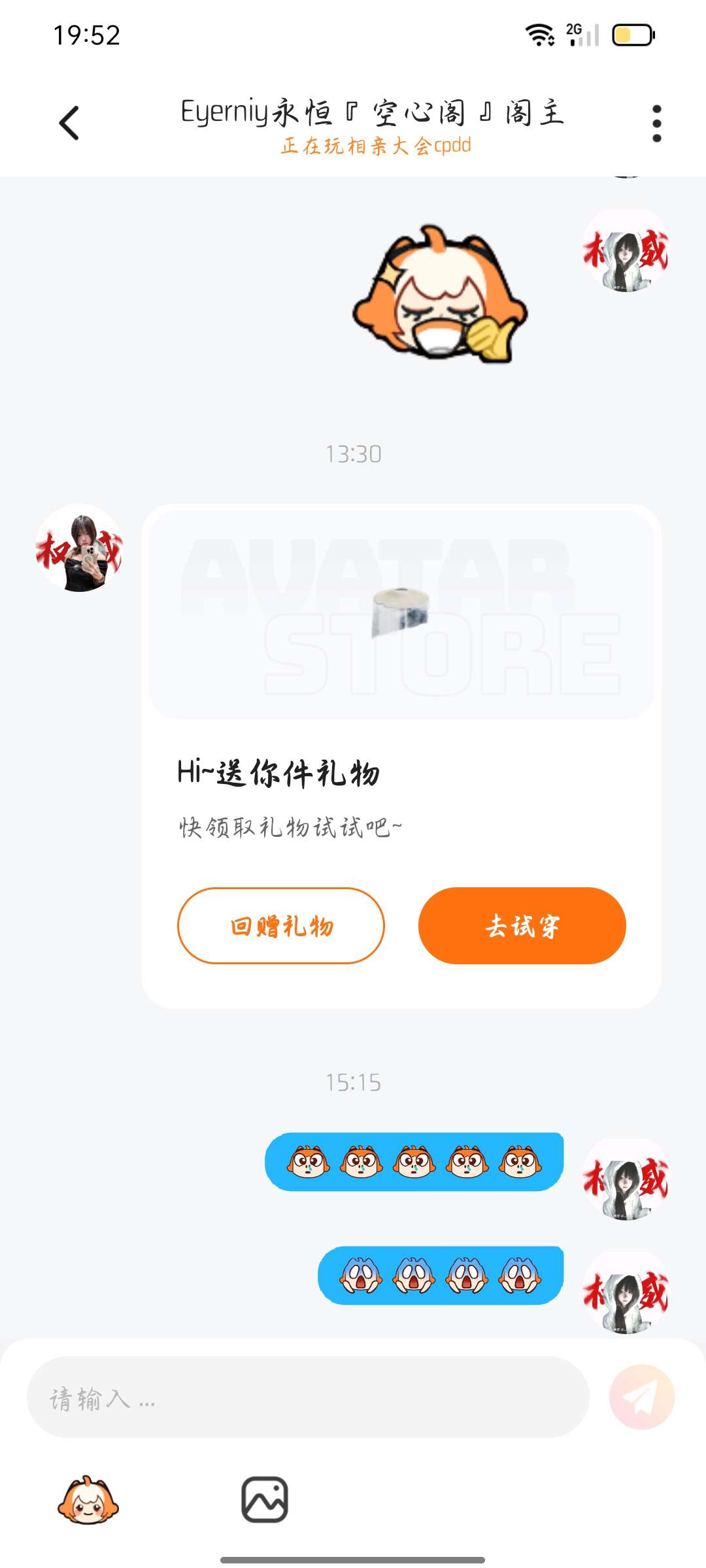
Task: Go back from the chat
Action: pos(69,123)
